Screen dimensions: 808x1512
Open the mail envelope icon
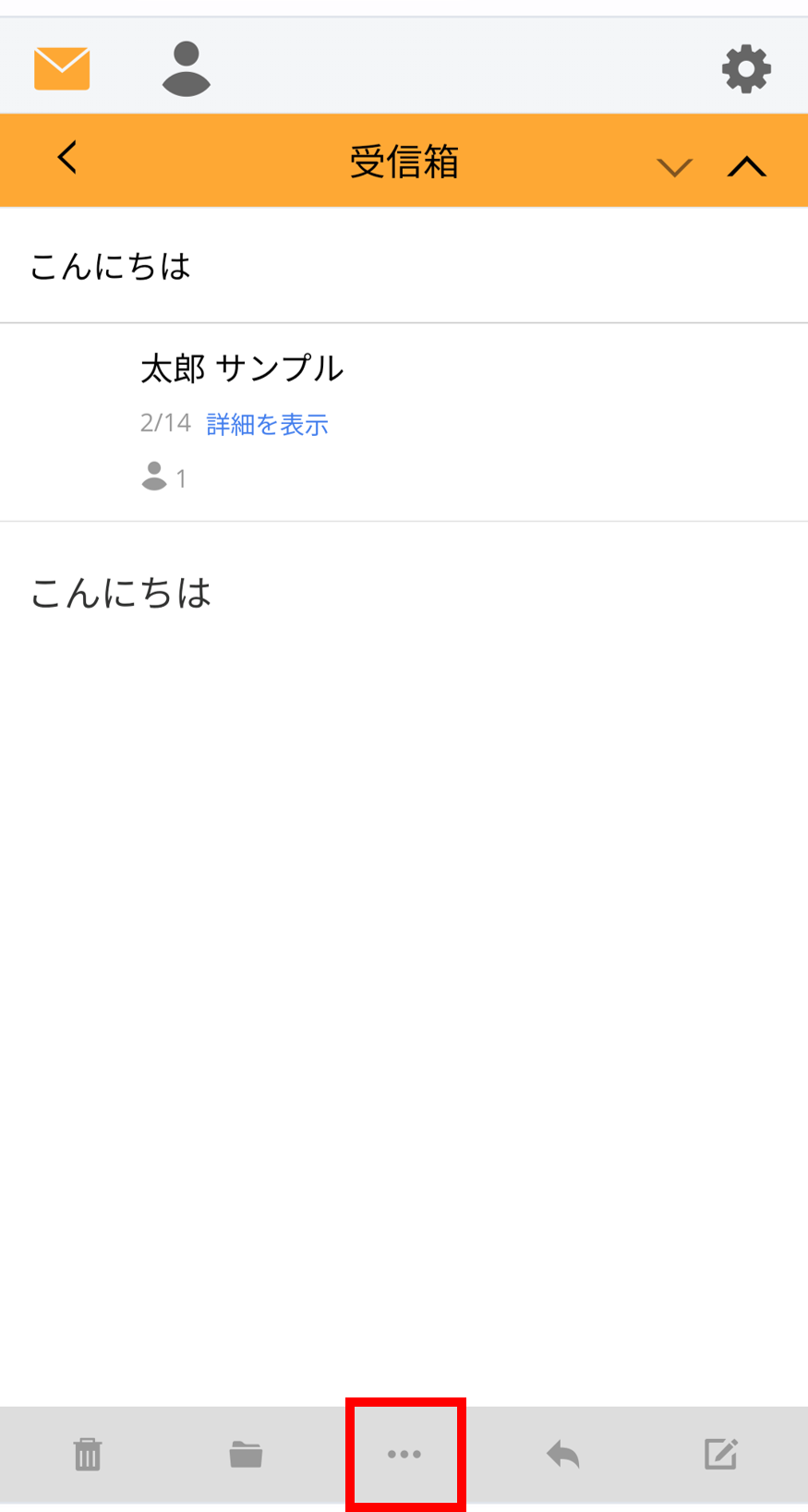(x=62, y=68)
